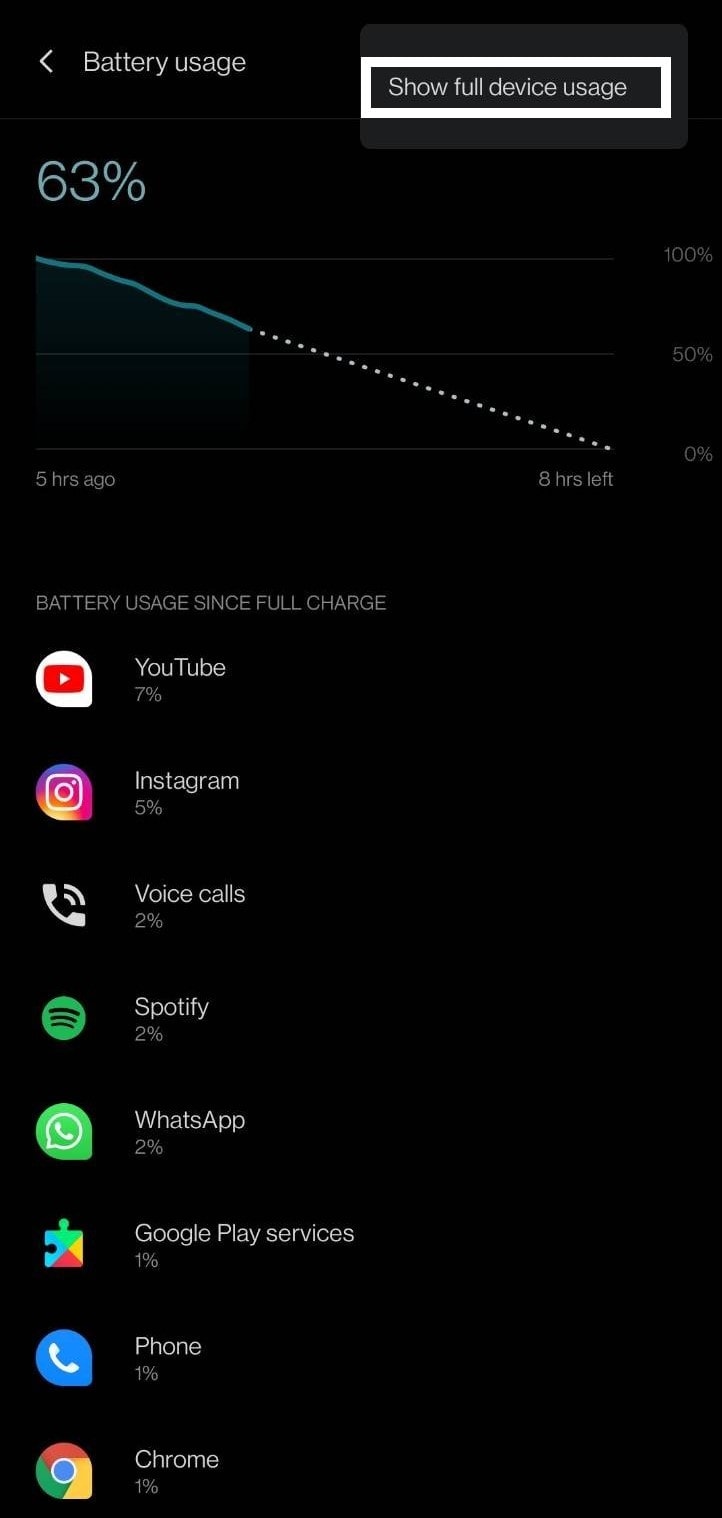Tap the WhatsApp icon
The width and height of the screenshot is (722, 1518).
coord(63,1131)
